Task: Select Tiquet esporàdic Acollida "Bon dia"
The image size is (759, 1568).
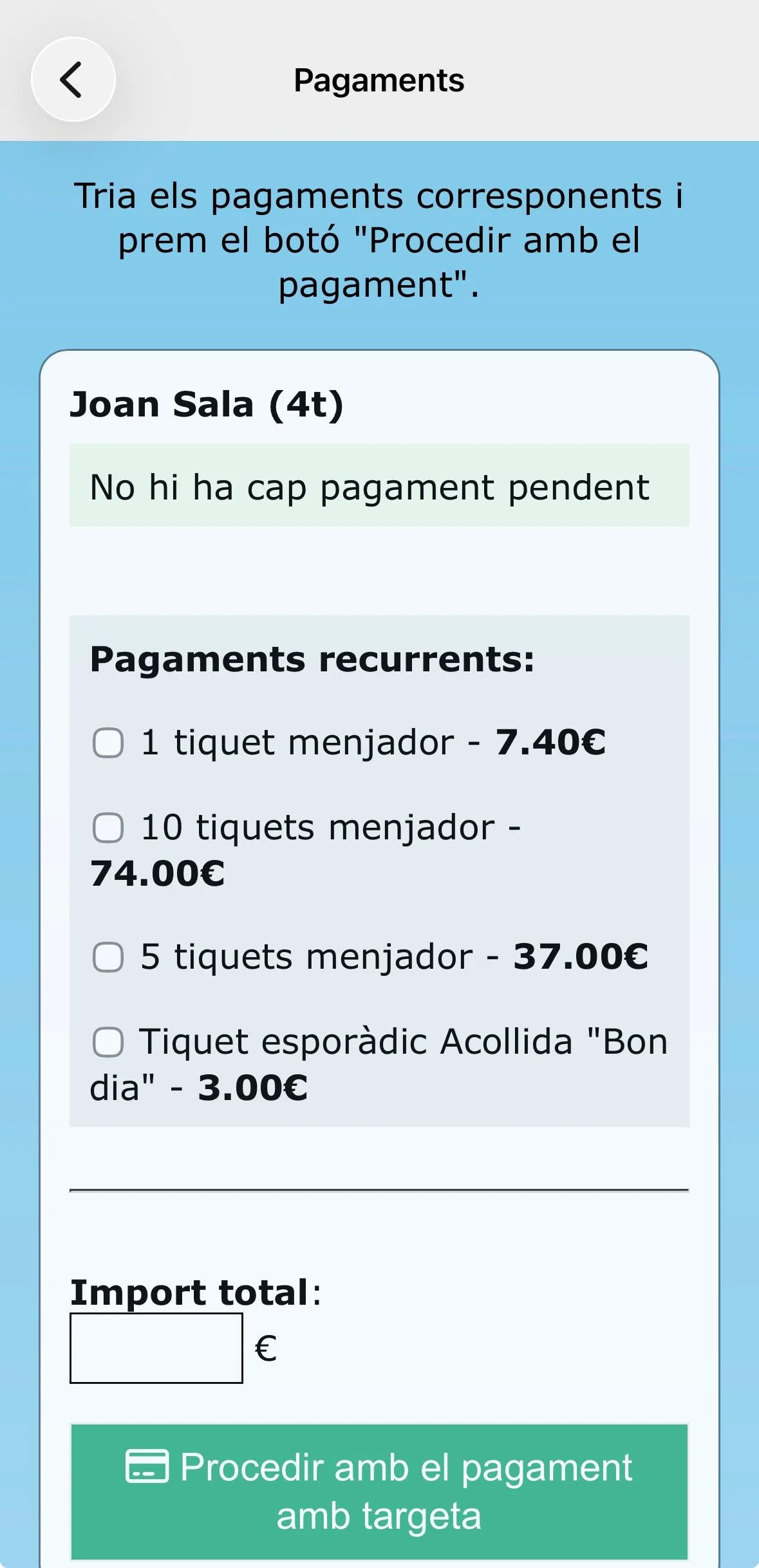Action: (x=108, y=1042)
